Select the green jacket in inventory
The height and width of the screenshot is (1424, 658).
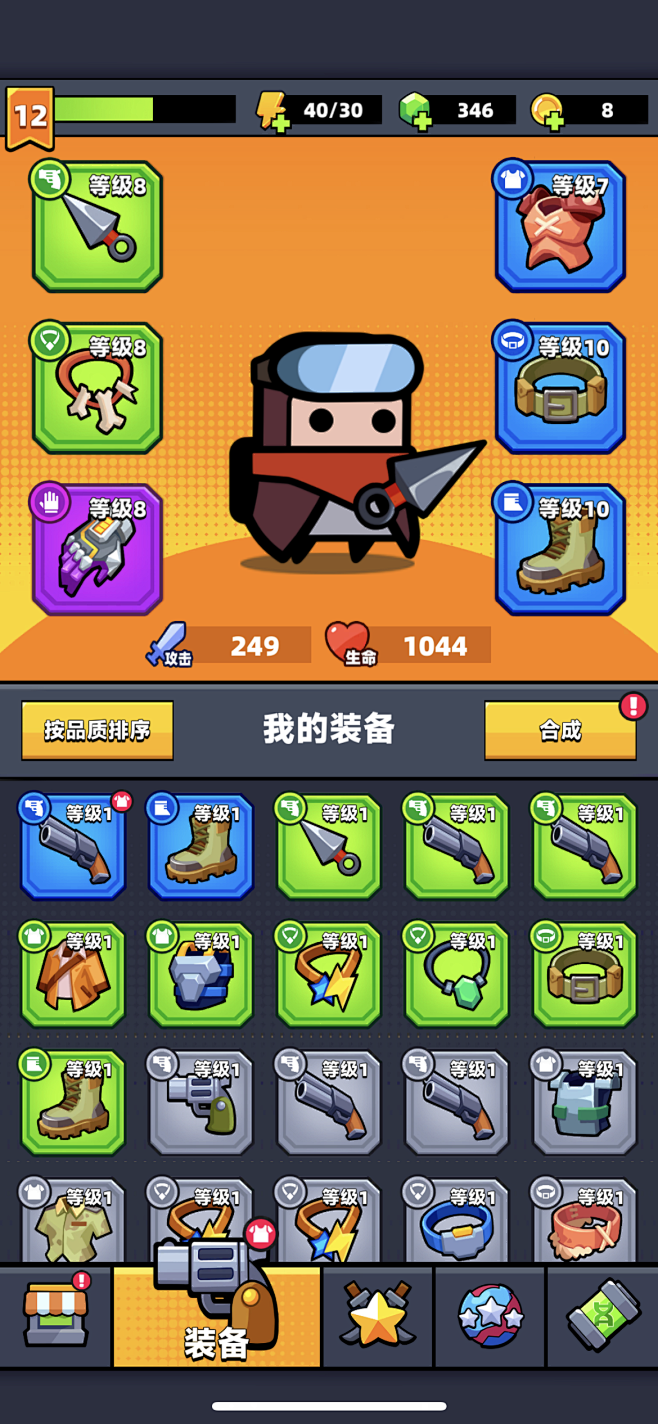coord(73,975)
